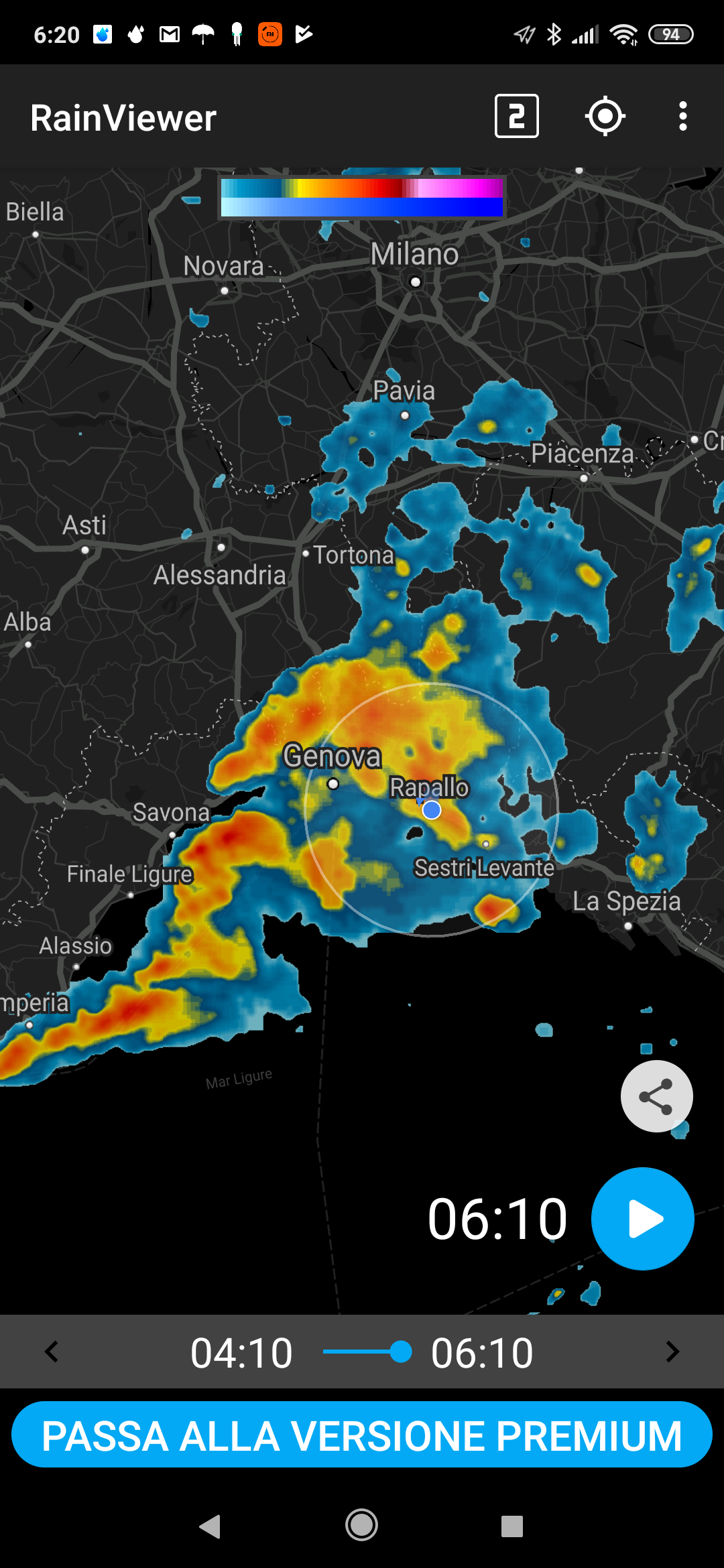The height and width of the screenshot is (1568, 724).
Task: Center map on my location
Action: [605, 117]
